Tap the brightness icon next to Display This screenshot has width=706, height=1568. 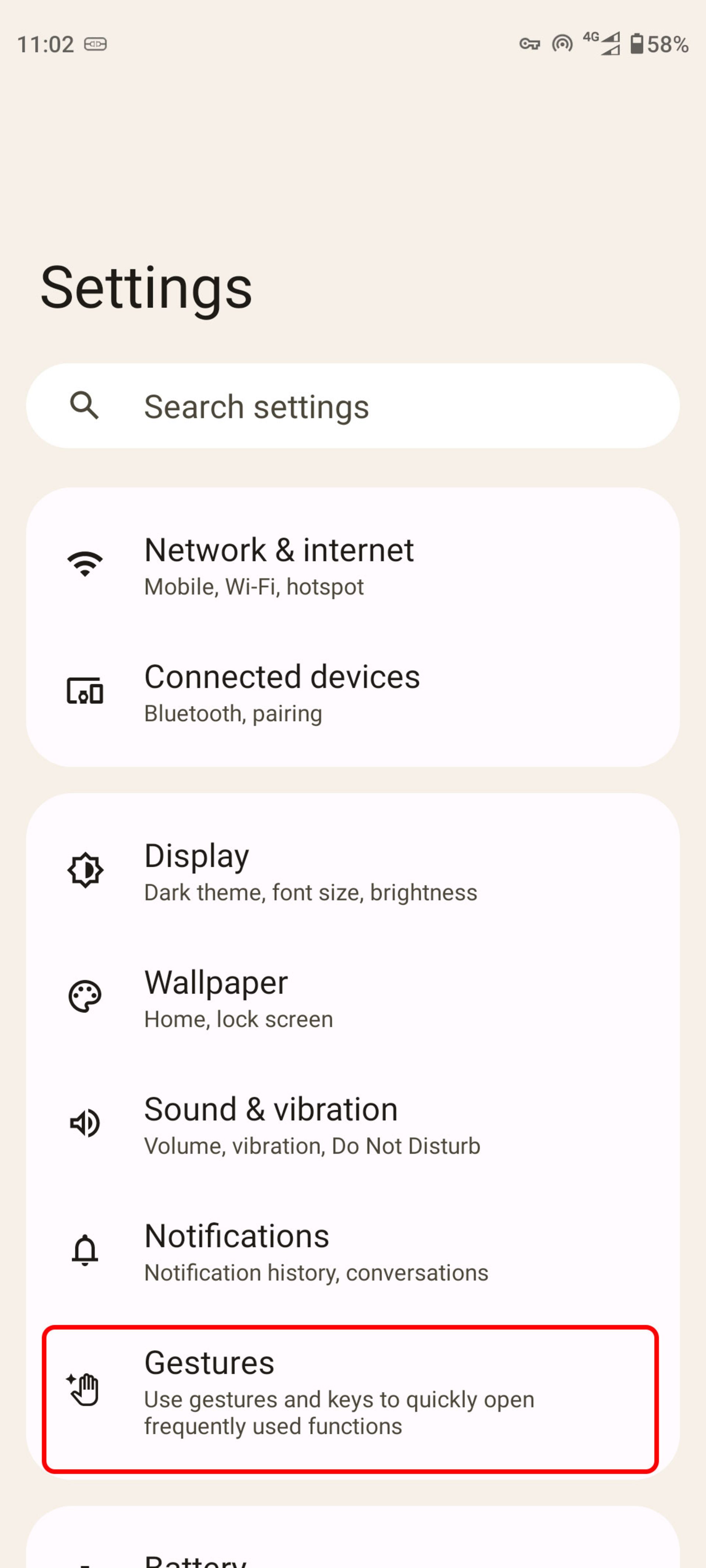click(x=85, y=870)
